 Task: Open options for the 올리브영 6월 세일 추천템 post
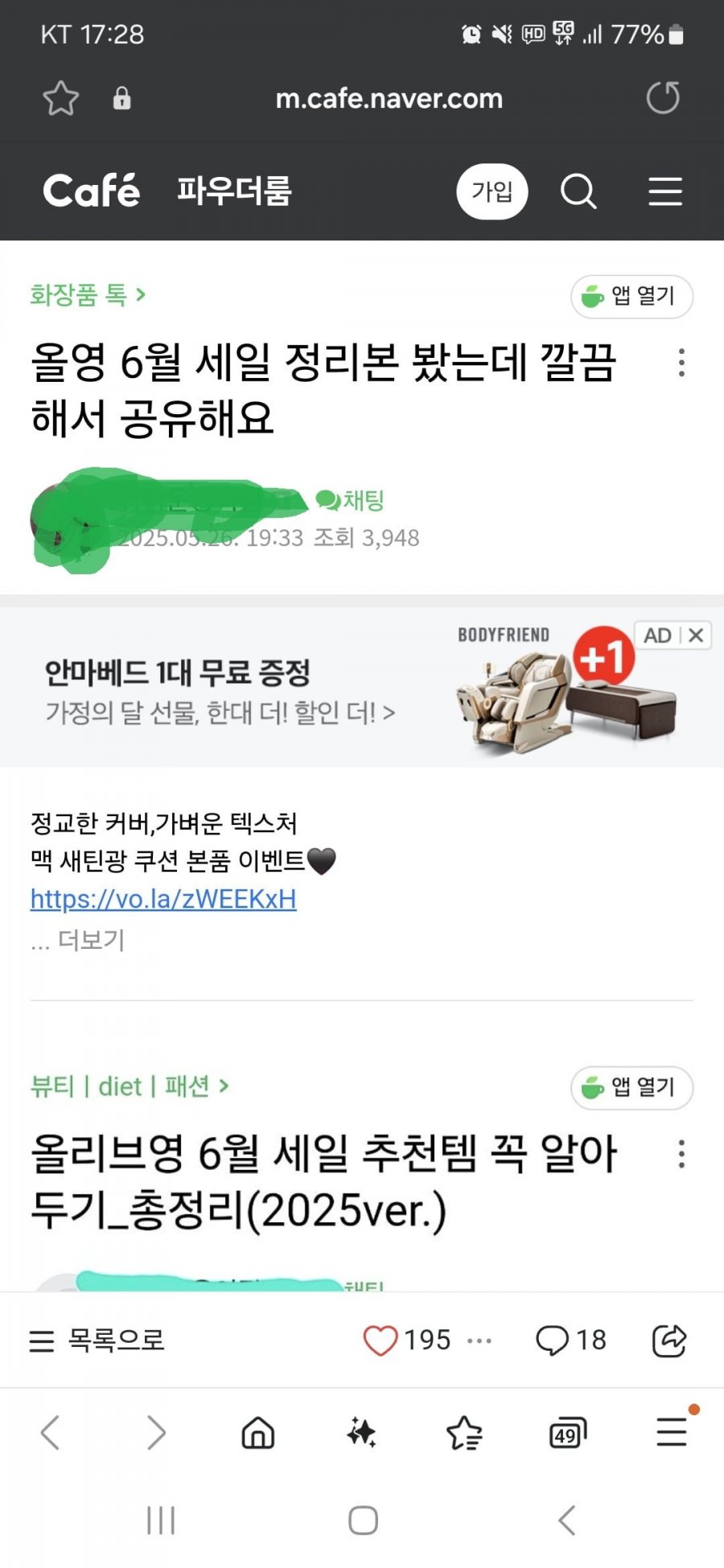point(681,1154)
